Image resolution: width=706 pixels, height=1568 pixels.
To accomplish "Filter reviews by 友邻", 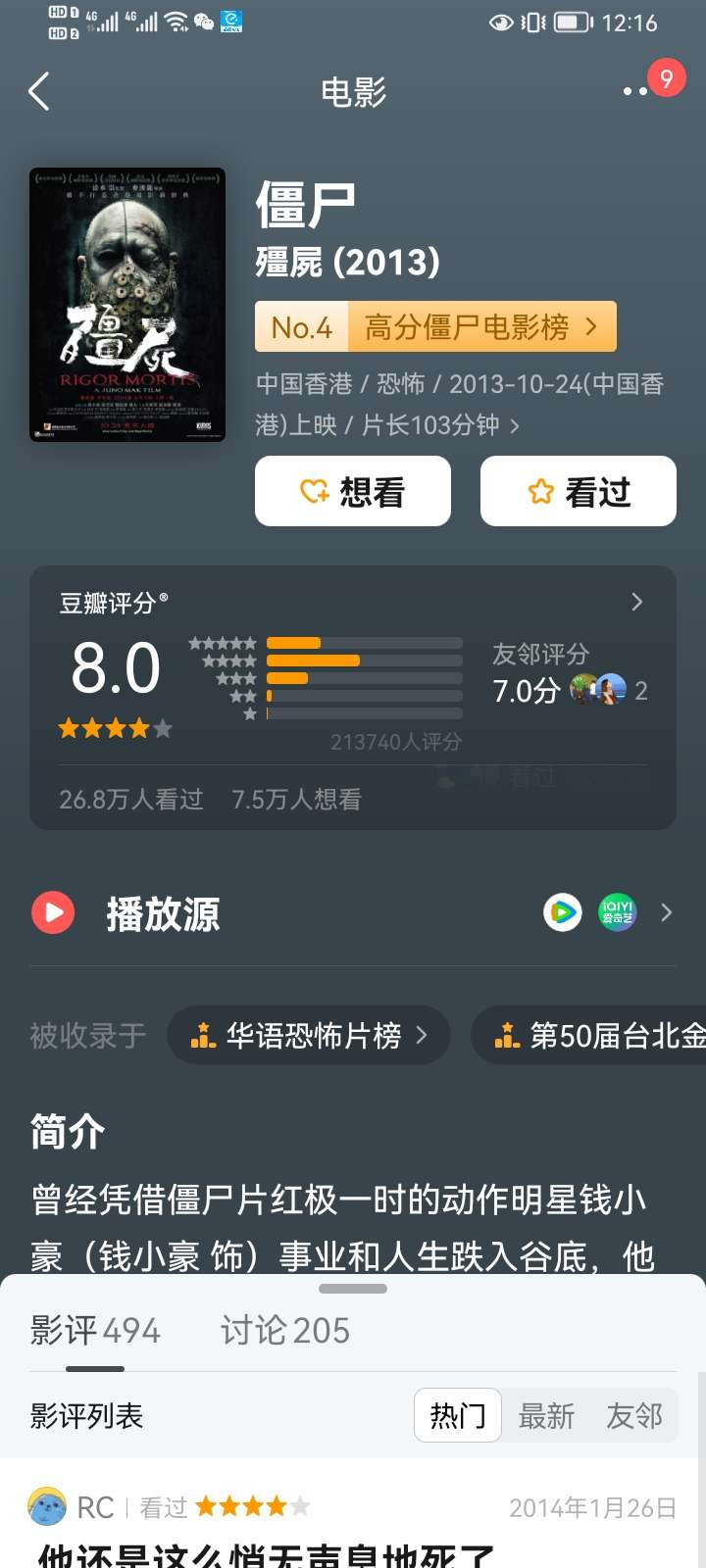I will [634, 1415].
